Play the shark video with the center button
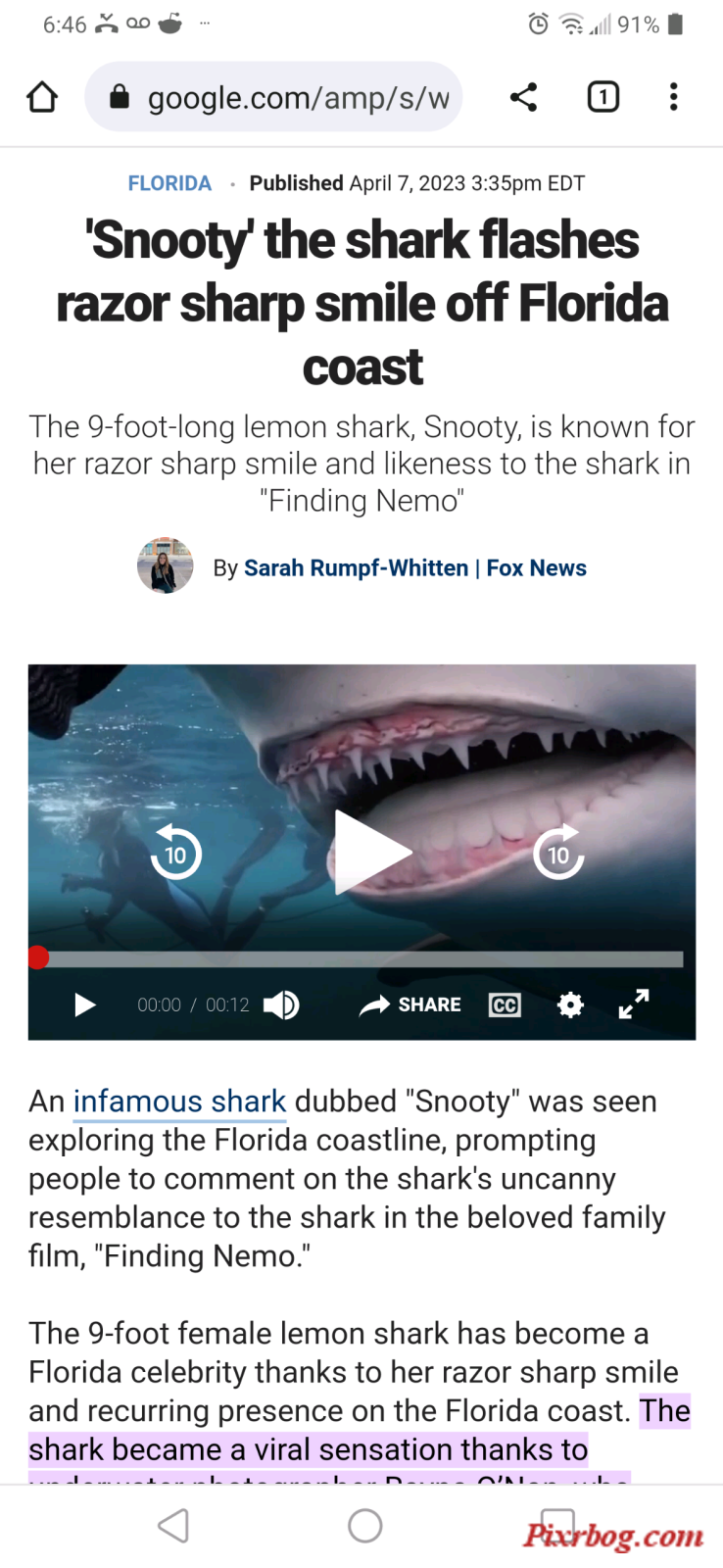This screenshot has width=723, height=1568. (370, 852)
